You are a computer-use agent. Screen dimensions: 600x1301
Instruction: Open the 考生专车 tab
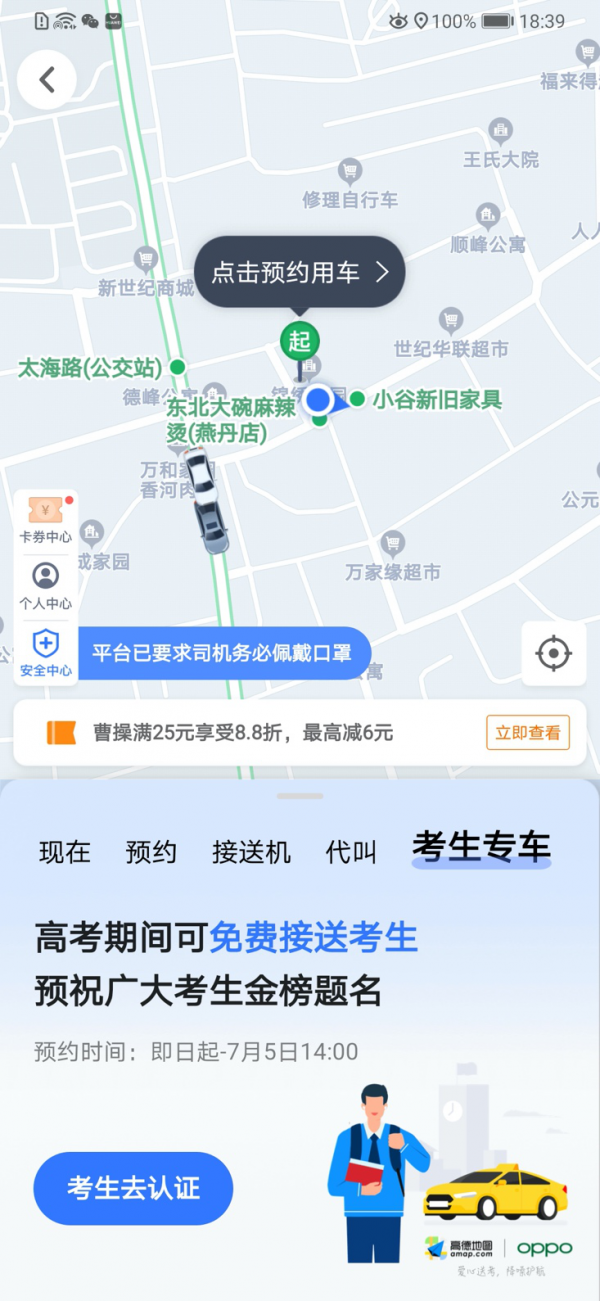481,848
